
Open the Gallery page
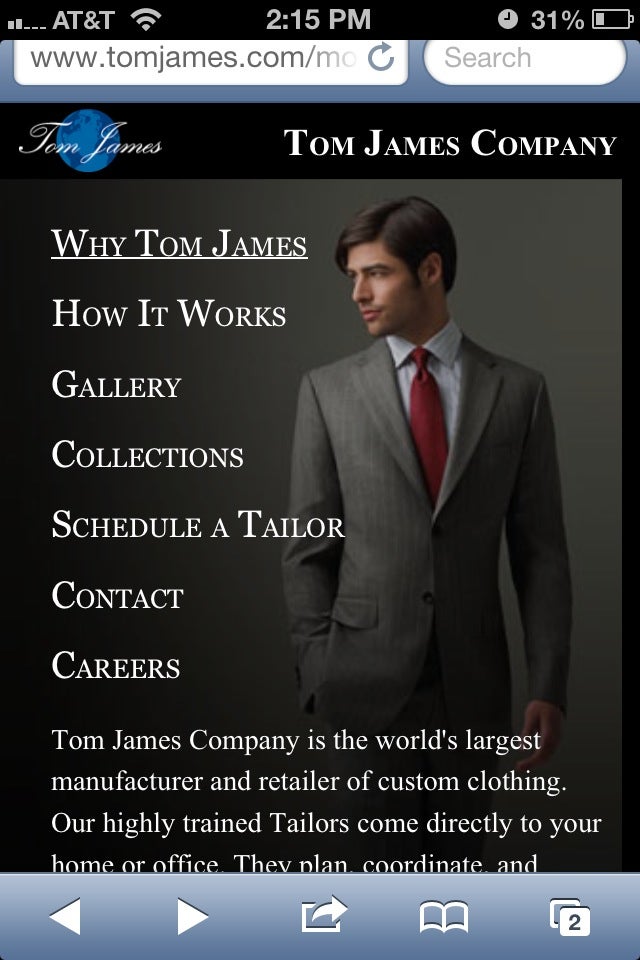coord(116,385)
